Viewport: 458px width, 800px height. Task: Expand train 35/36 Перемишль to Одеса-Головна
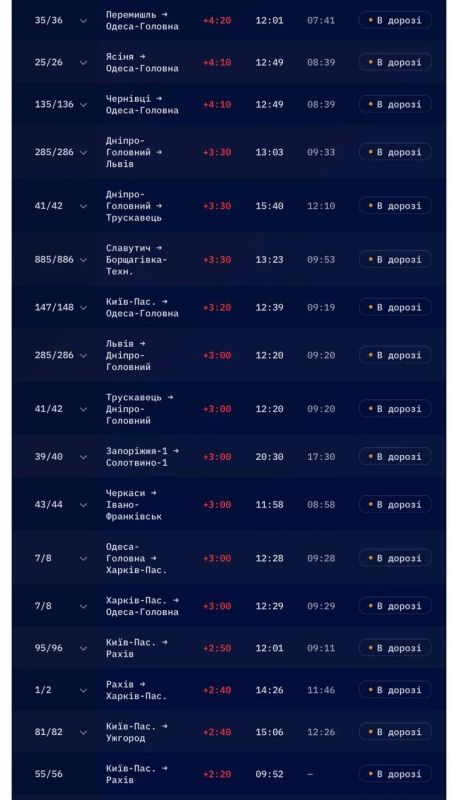[x=83, y=21]
